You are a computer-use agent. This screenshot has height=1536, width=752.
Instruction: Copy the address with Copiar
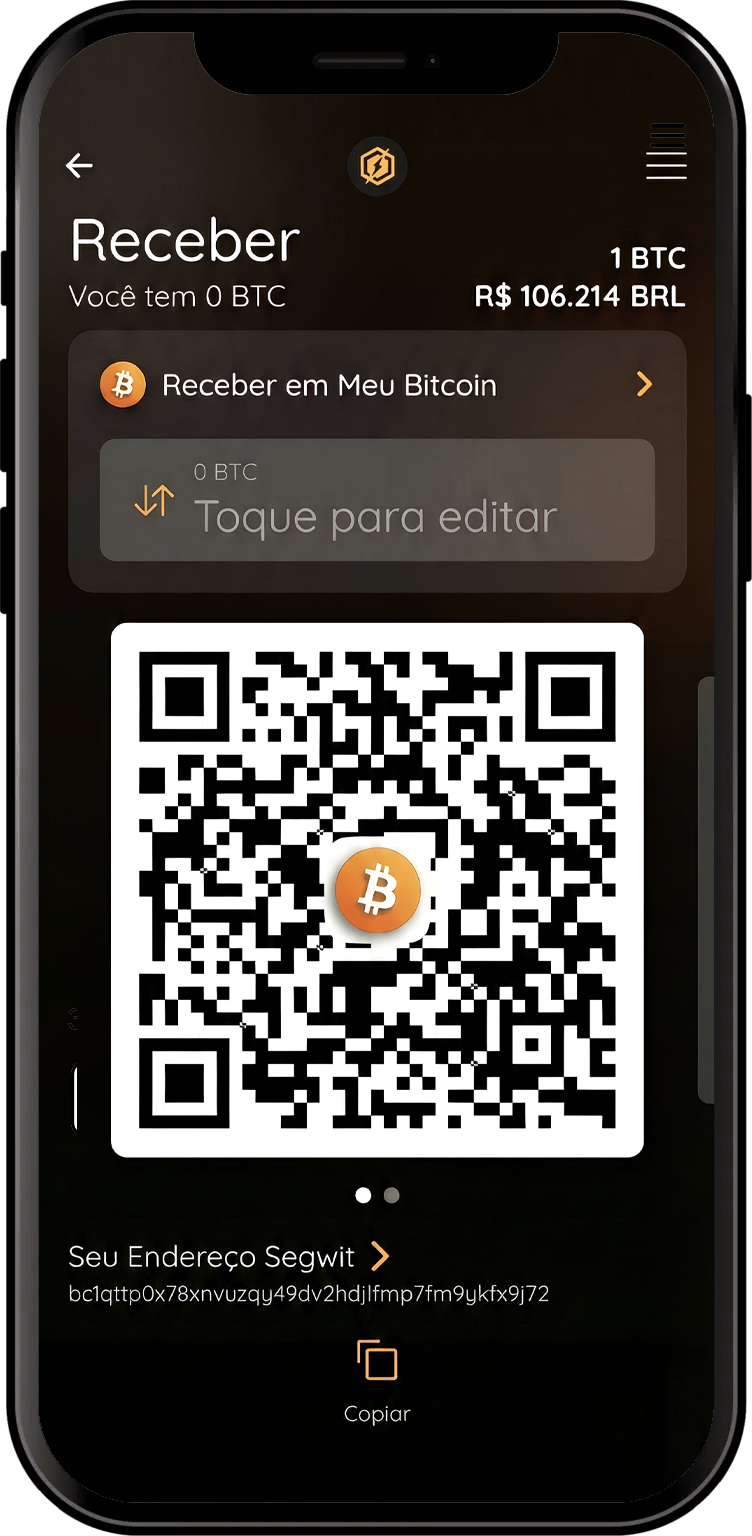click(377, 1379)
